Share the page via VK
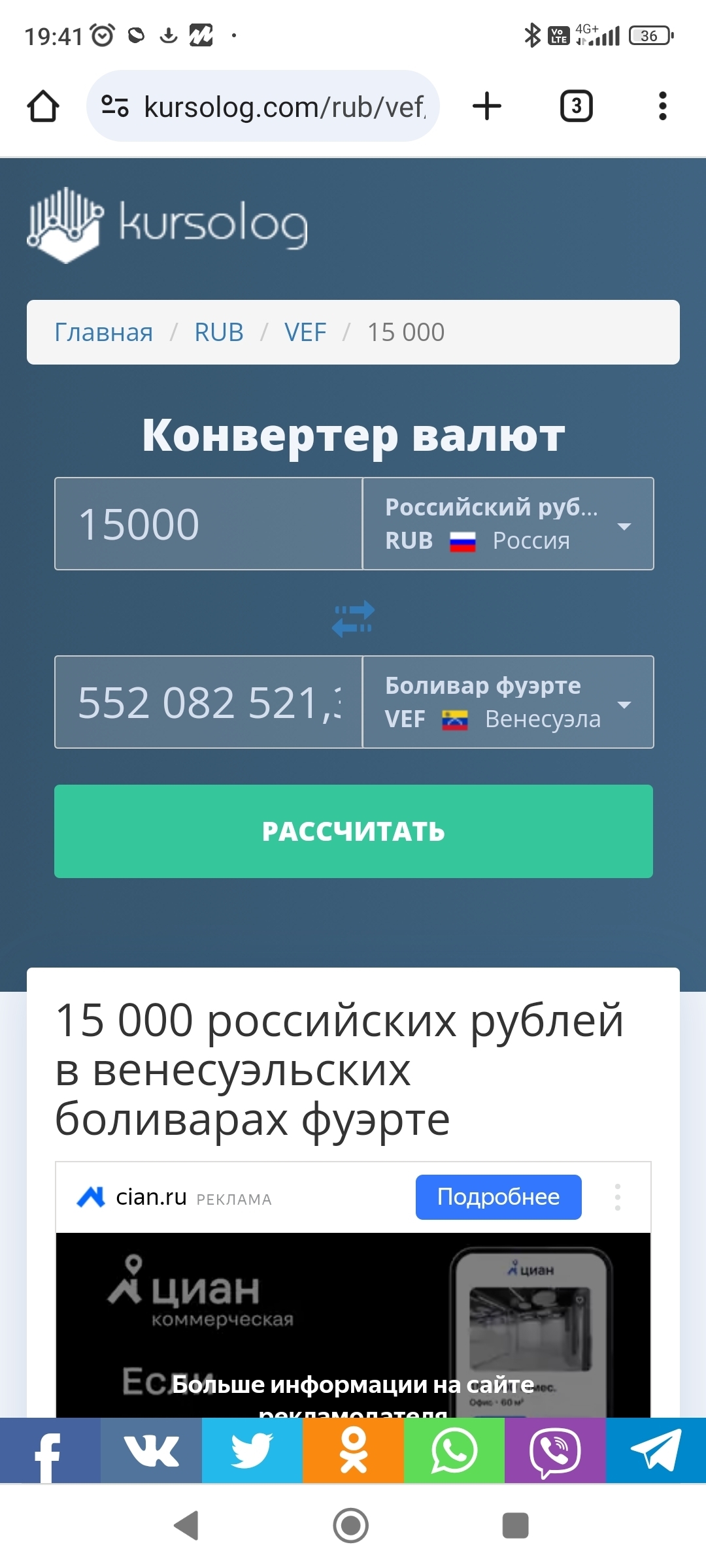 [x=151, y=1451]
